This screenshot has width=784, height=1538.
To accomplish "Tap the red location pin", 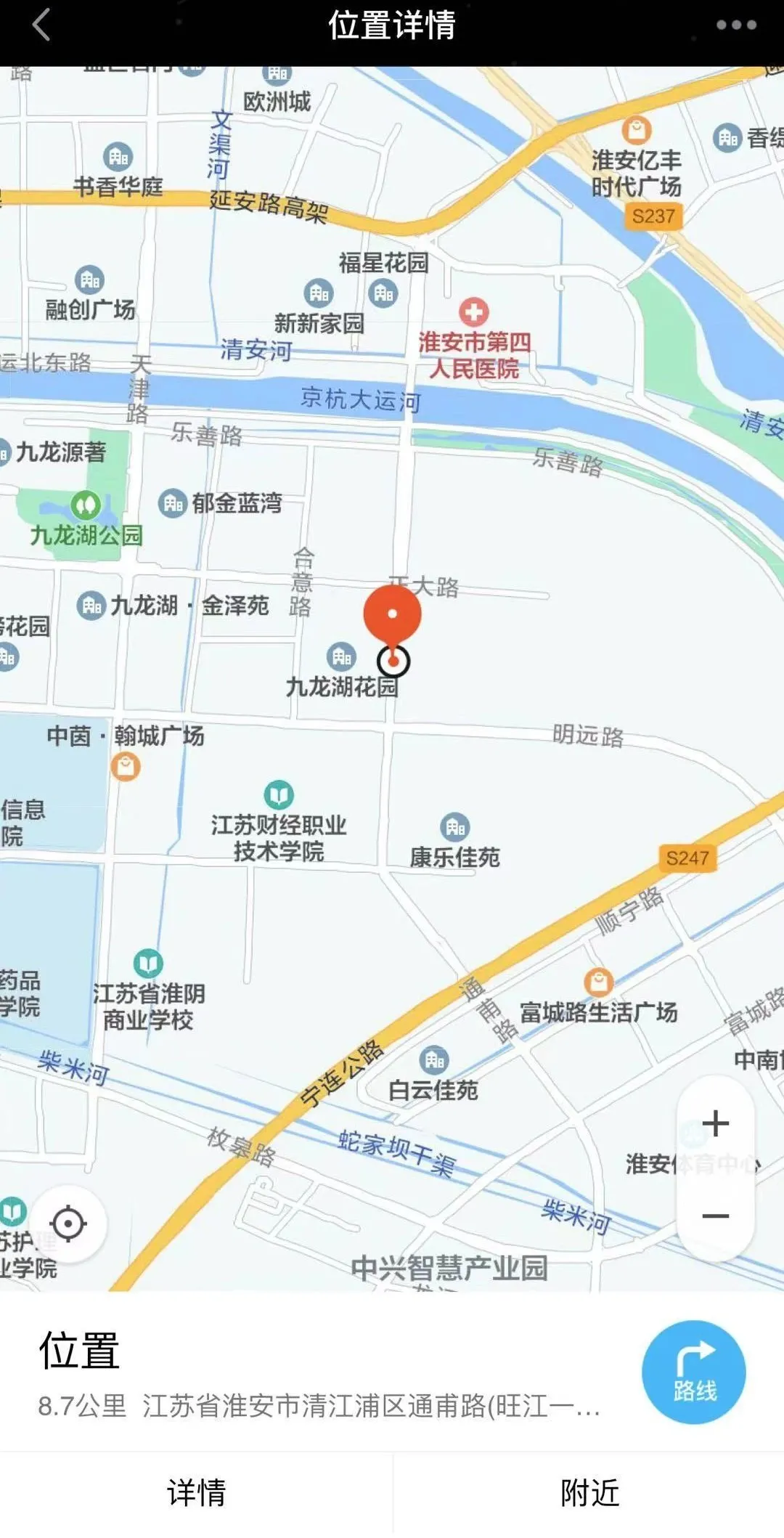I will [392, 615].
